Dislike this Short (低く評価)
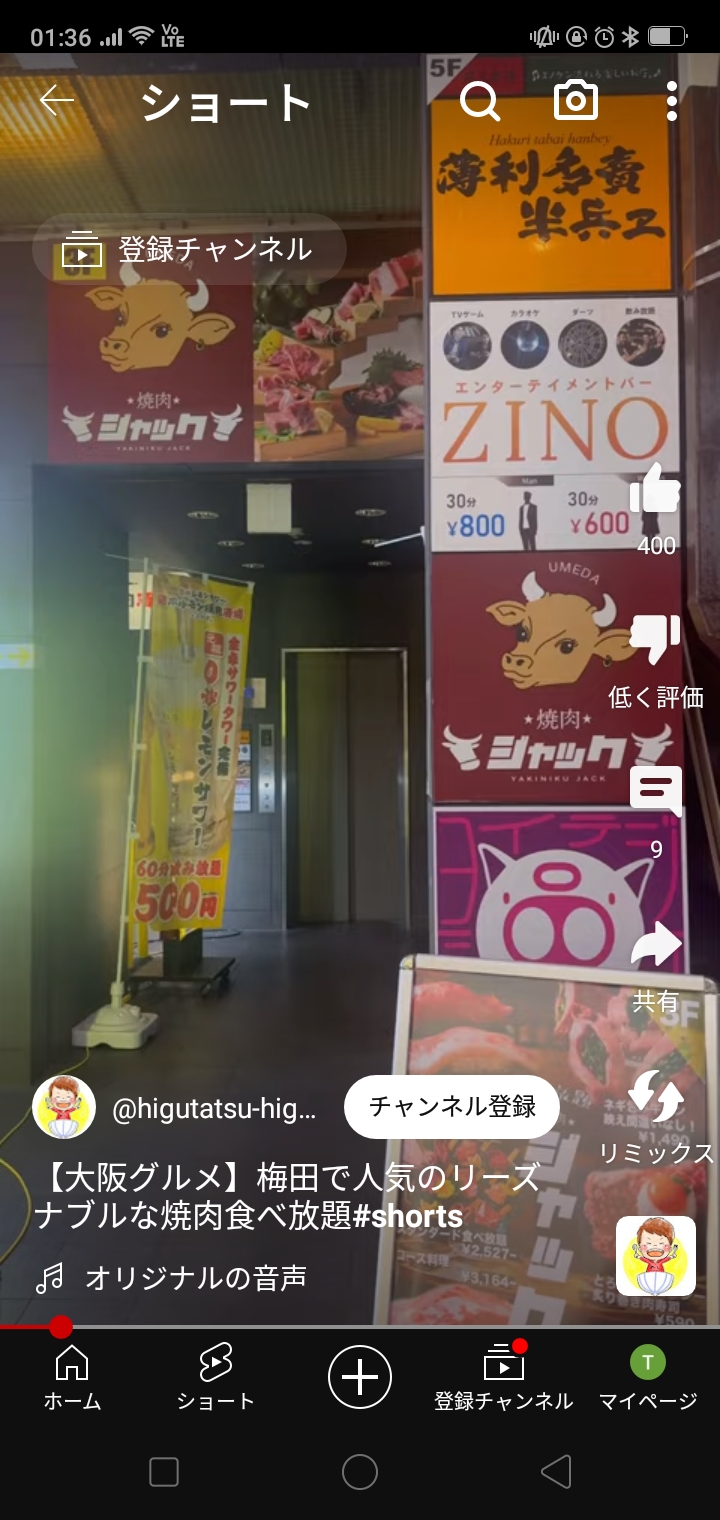The width and height of the screenshot is (720, 1520). pyautogui.click(x=656, y=640)
